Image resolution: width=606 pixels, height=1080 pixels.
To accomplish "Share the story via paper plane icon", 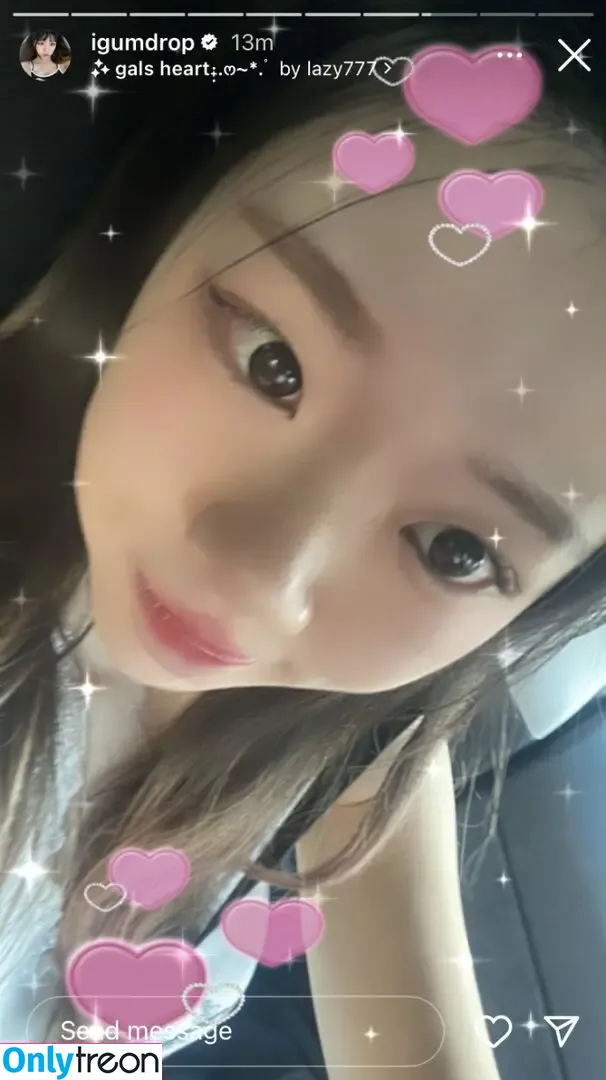I will (562, 1029).
